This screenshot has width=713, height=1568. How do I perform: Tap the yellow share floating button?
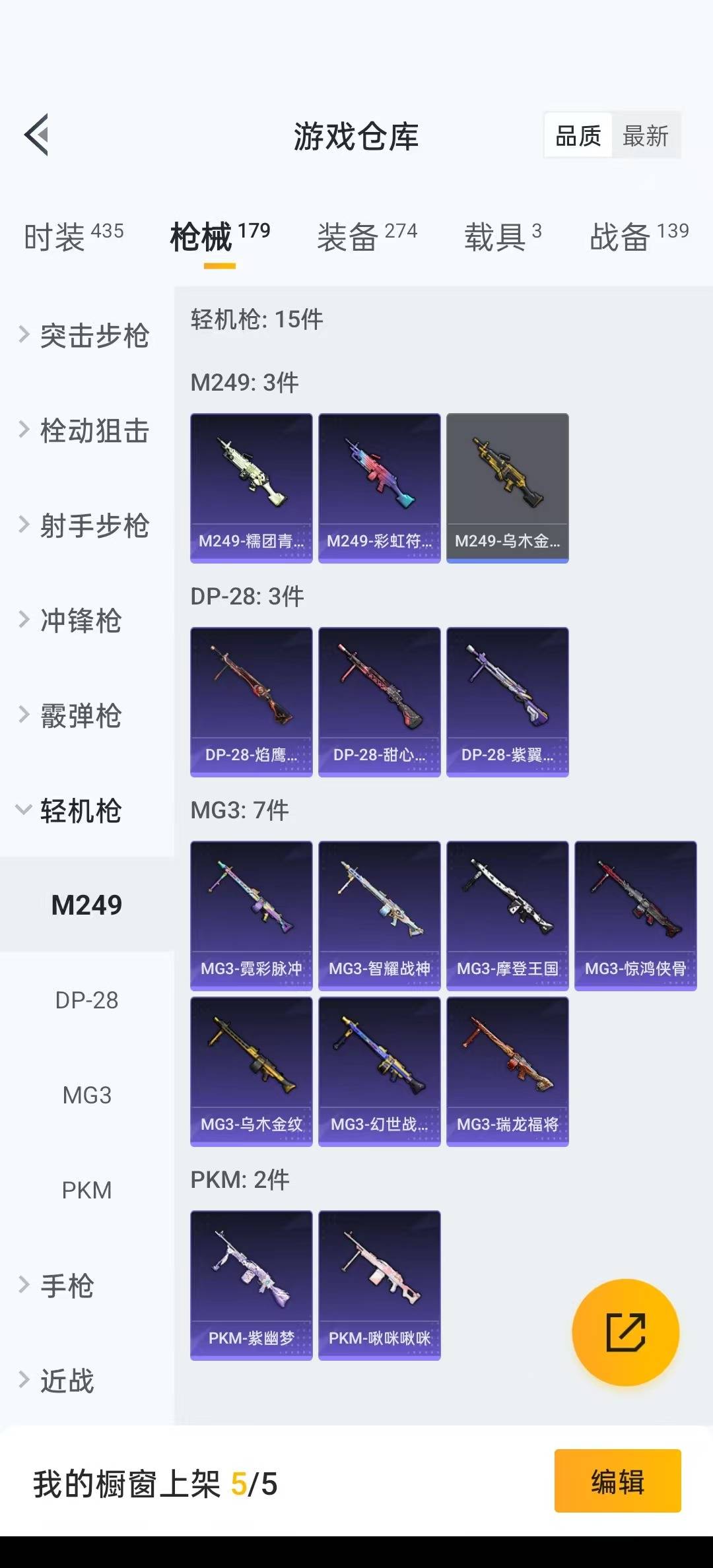tap(625, 1332)
